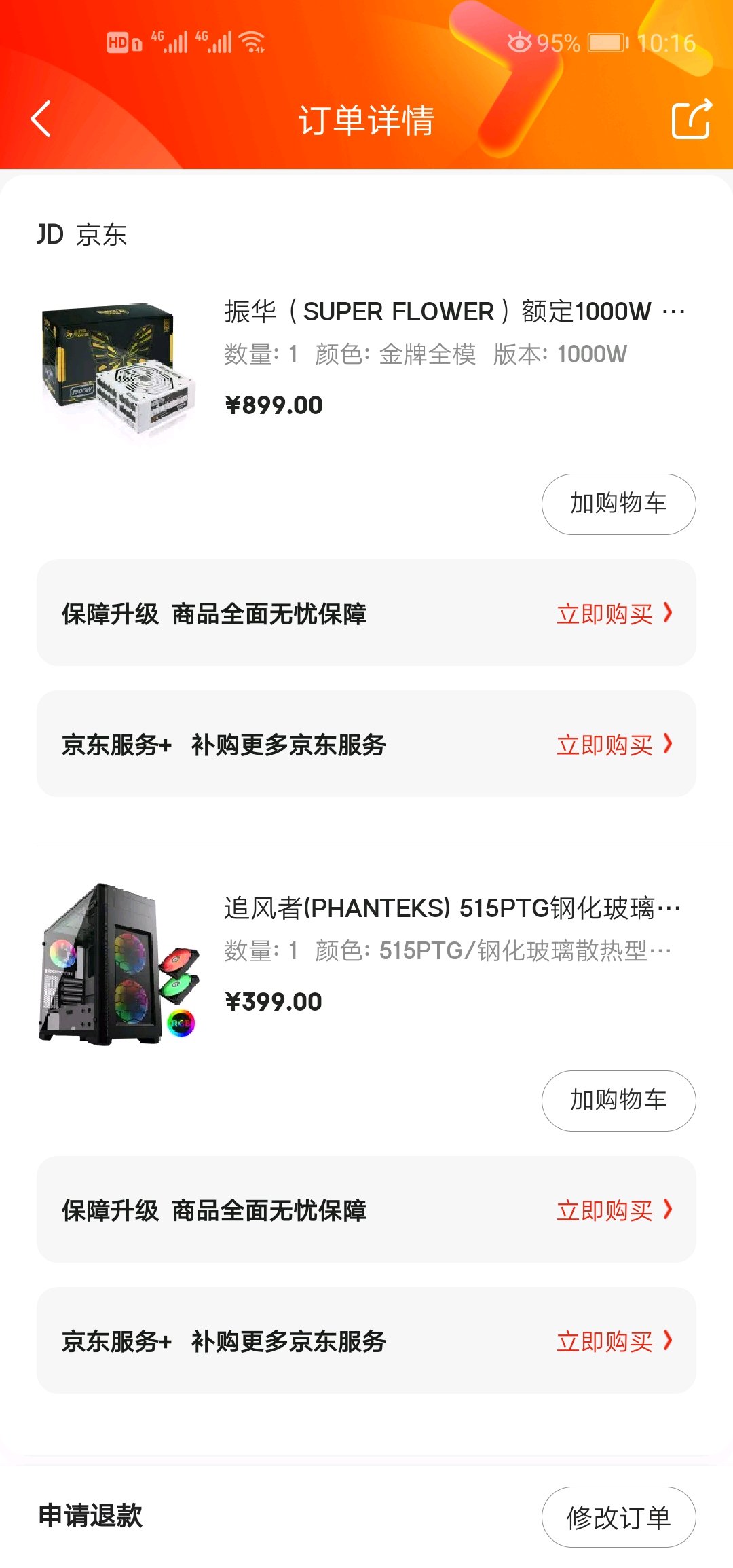Share this order via the top-right icon

(692, 119)
